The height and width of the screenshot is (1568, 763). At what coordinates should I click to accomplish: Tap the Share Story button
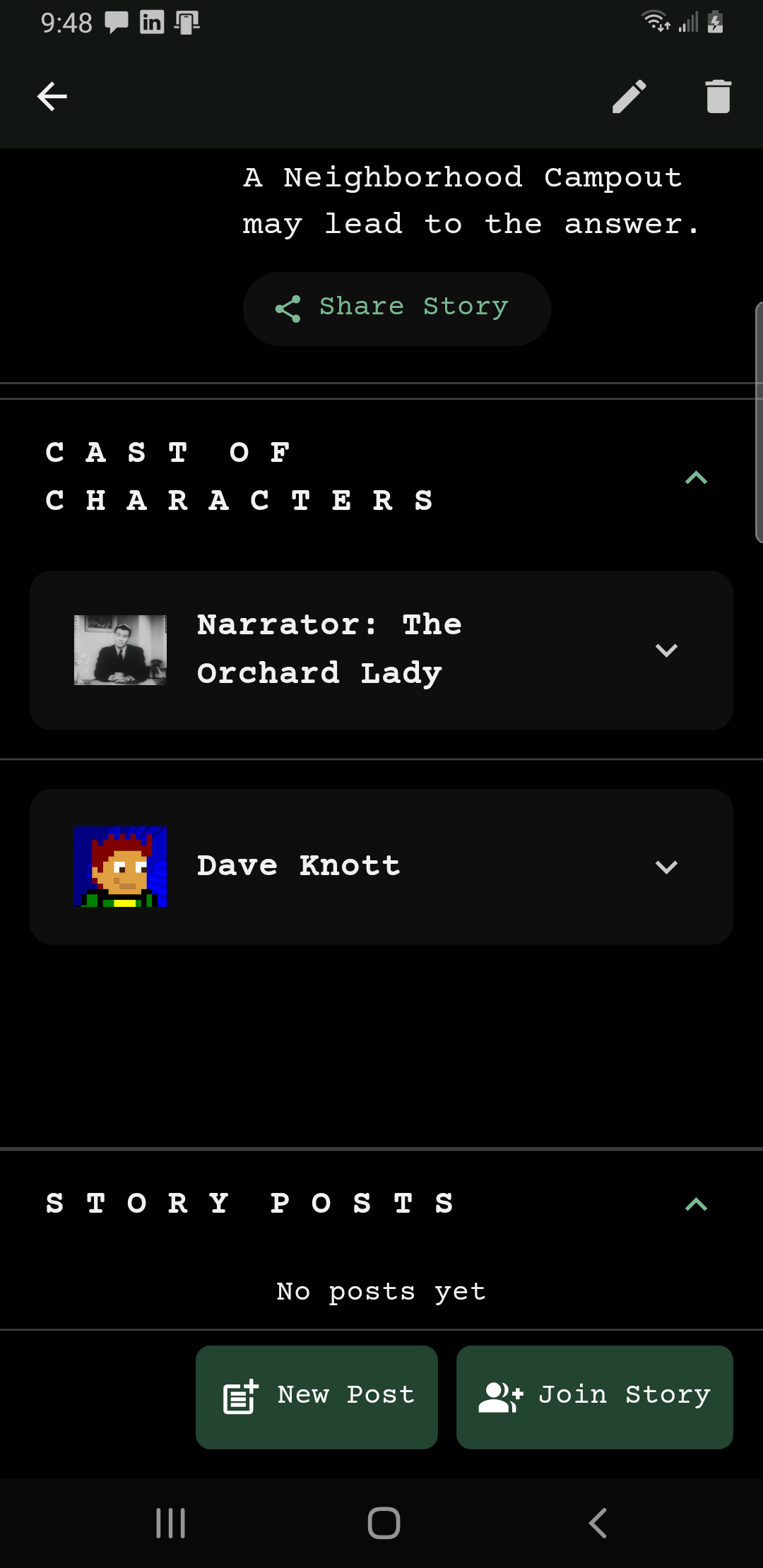coord(396,309)
